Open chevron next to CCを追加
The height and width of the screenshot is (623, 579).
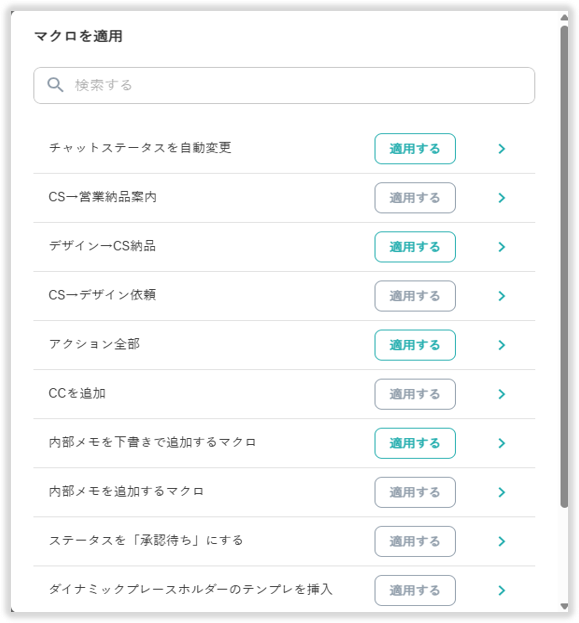click(x=502, y=394)
